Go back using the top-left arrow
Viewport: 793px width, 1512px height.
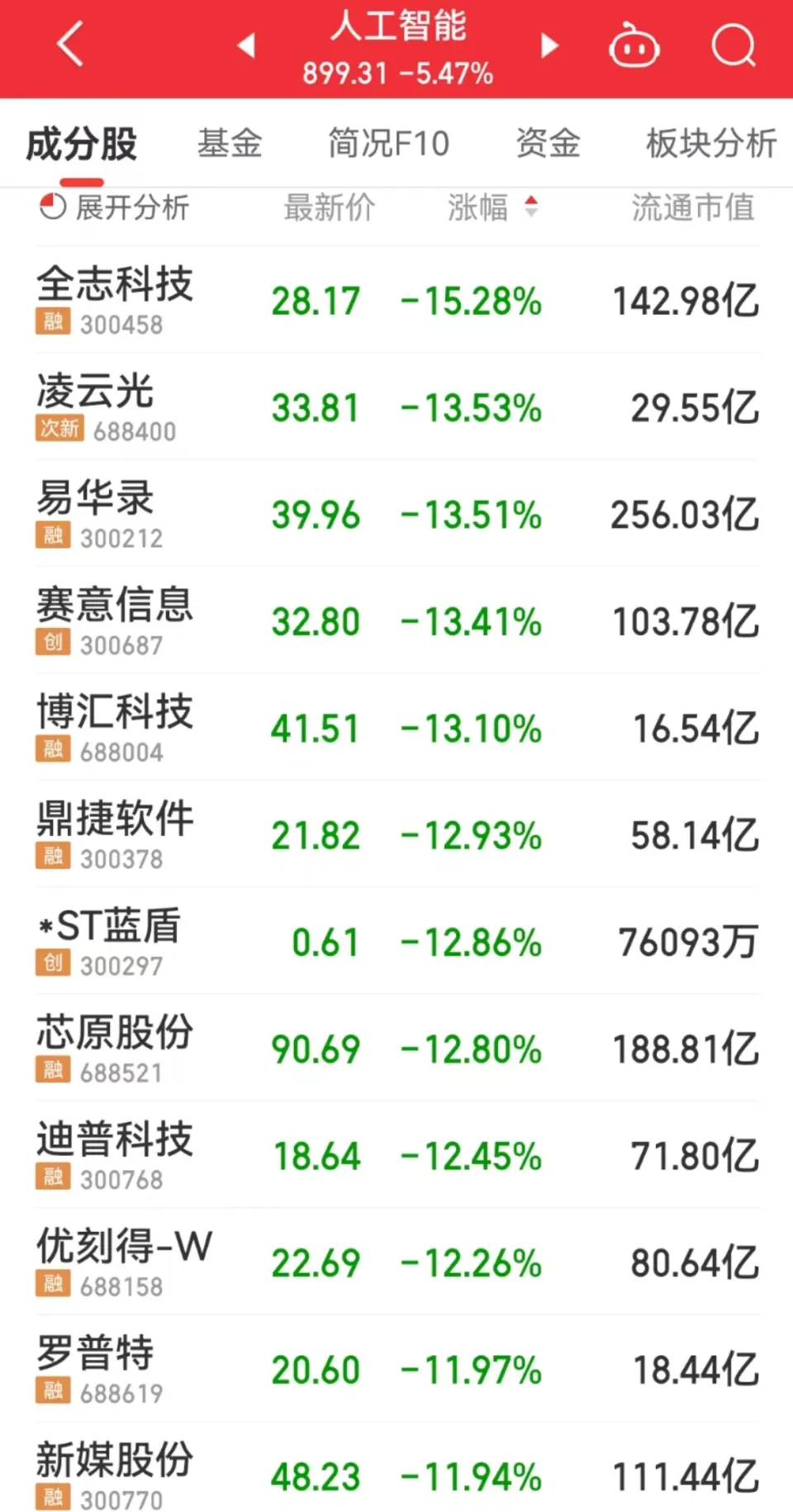71,45
